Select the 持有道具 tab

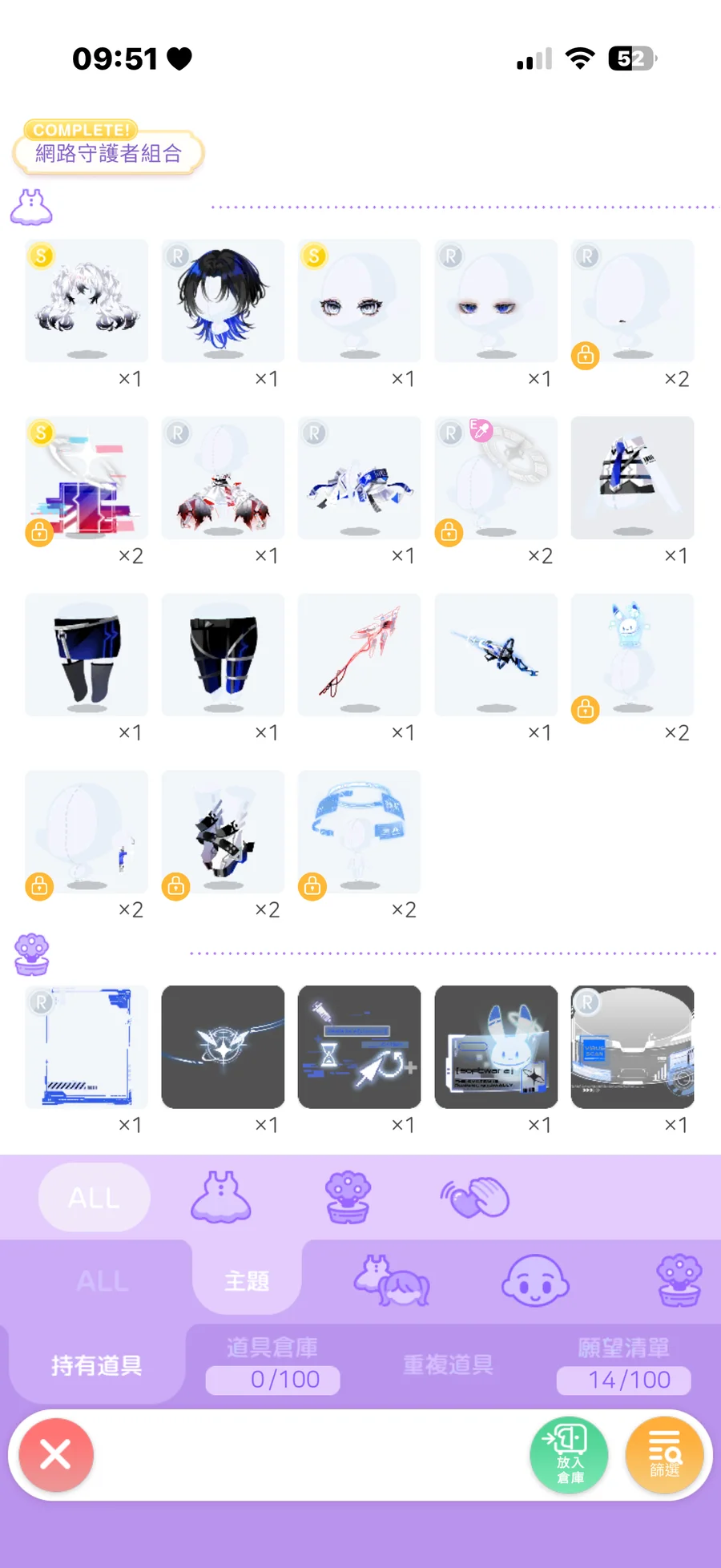pos(96,1364)
